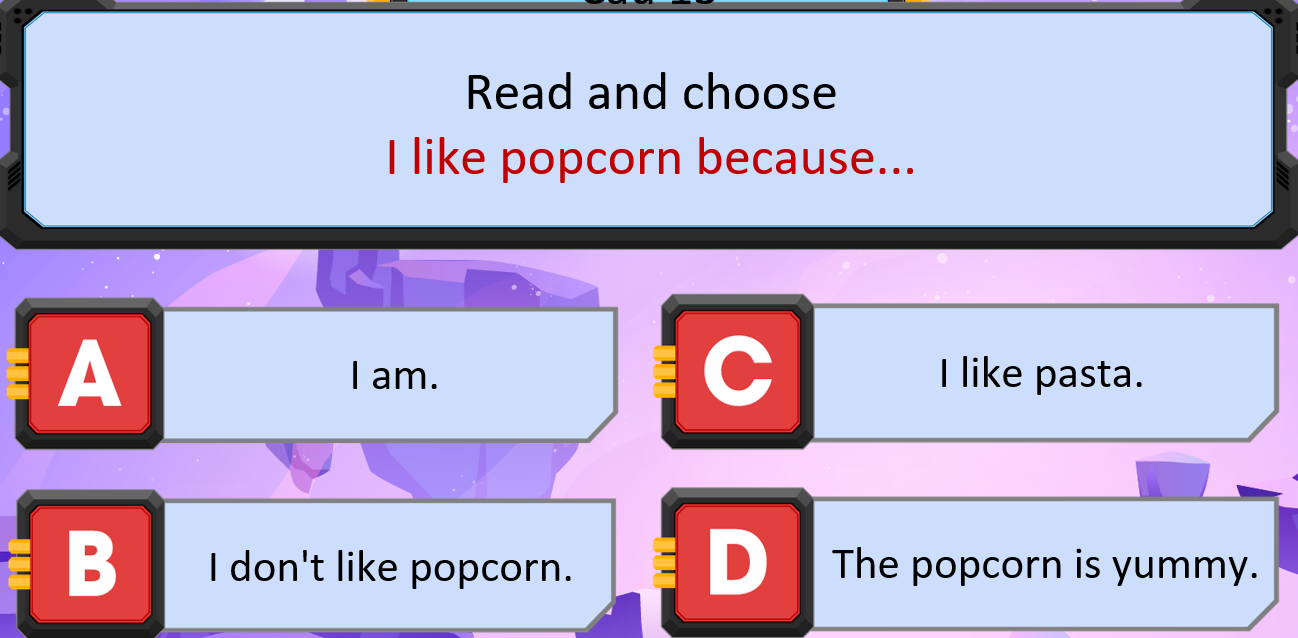Pick answer C: I like pasta.
The image size is (1298, 638).
click(1040, 374)
